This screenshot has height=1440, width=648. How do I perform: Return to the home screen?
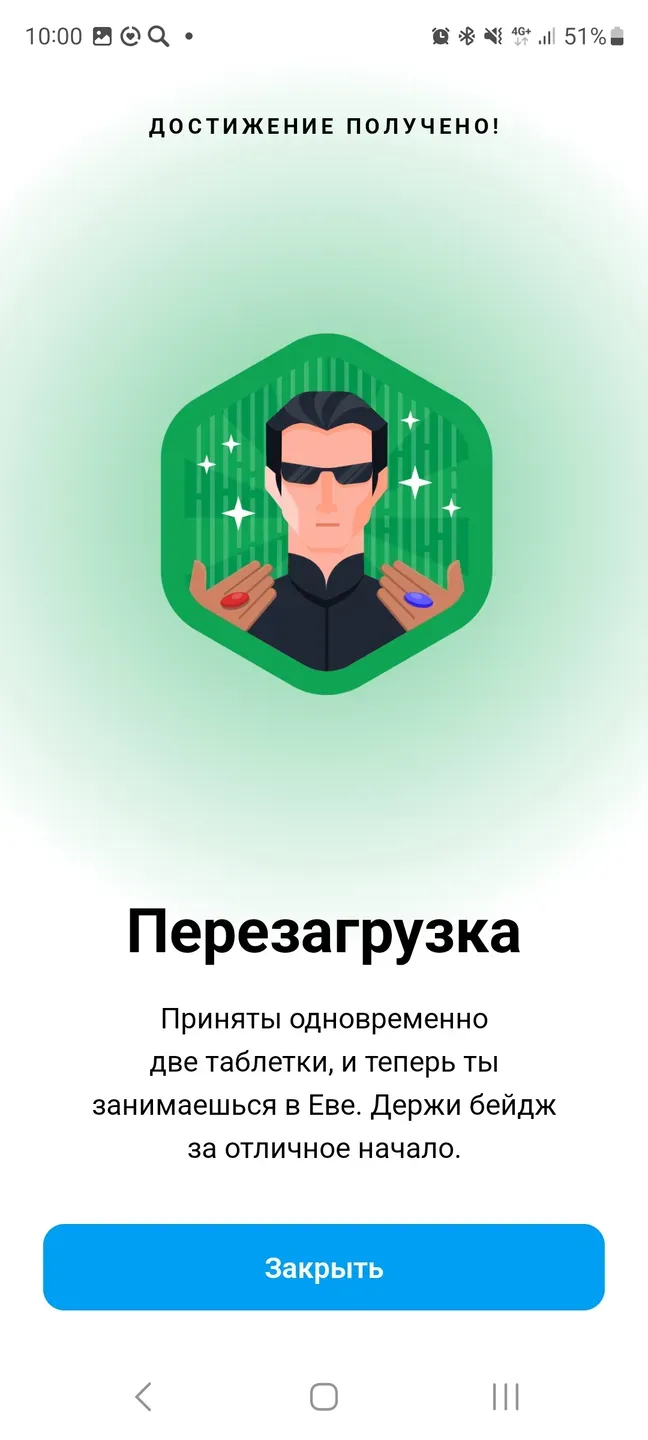(323, 1396)
